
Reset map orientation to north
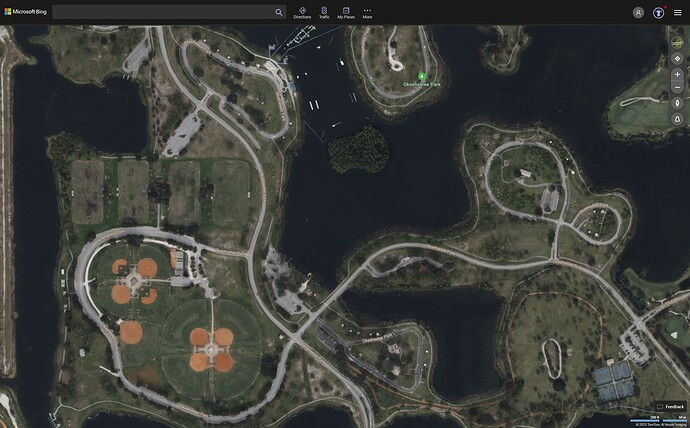click(677, 103)
